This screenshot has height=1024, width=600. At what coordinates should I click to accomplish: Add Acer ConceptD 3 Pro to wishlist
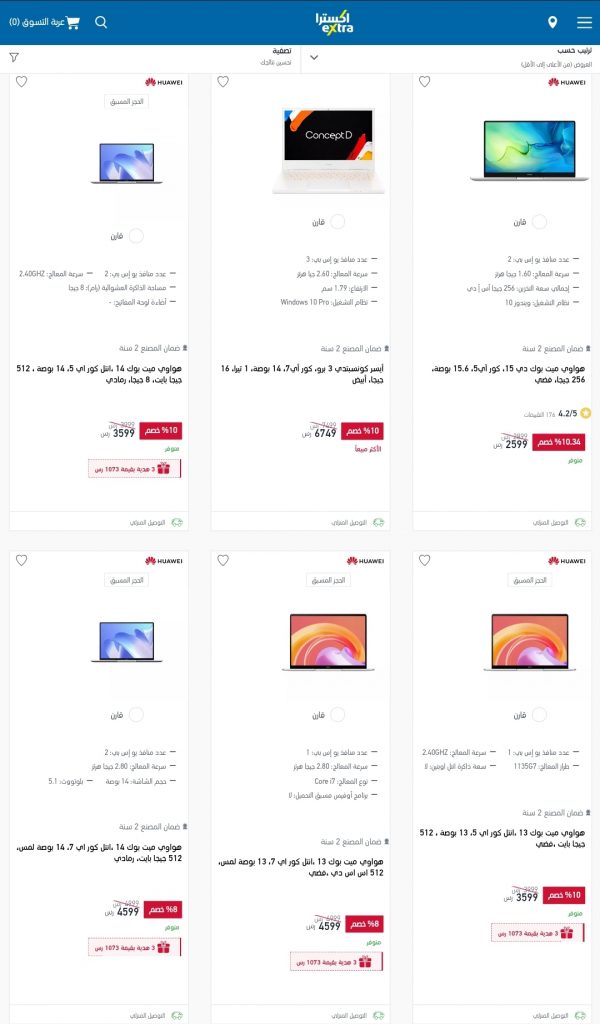pos(223,82)
